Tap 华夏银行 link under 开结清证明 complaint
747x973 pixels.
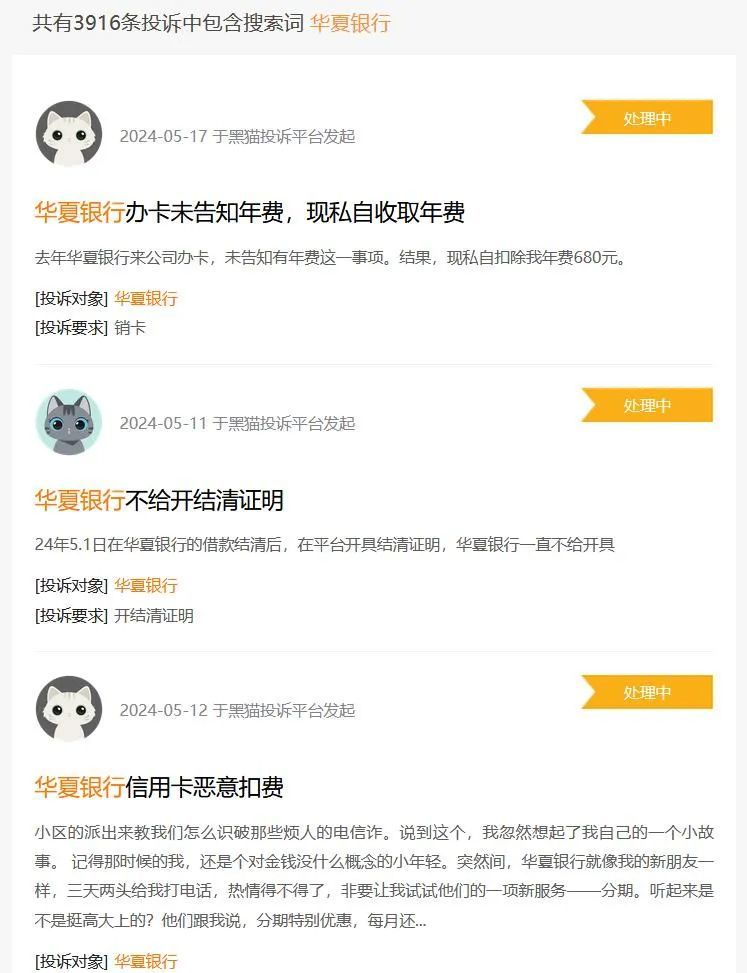pyautogui.click(x=145, y=585)
